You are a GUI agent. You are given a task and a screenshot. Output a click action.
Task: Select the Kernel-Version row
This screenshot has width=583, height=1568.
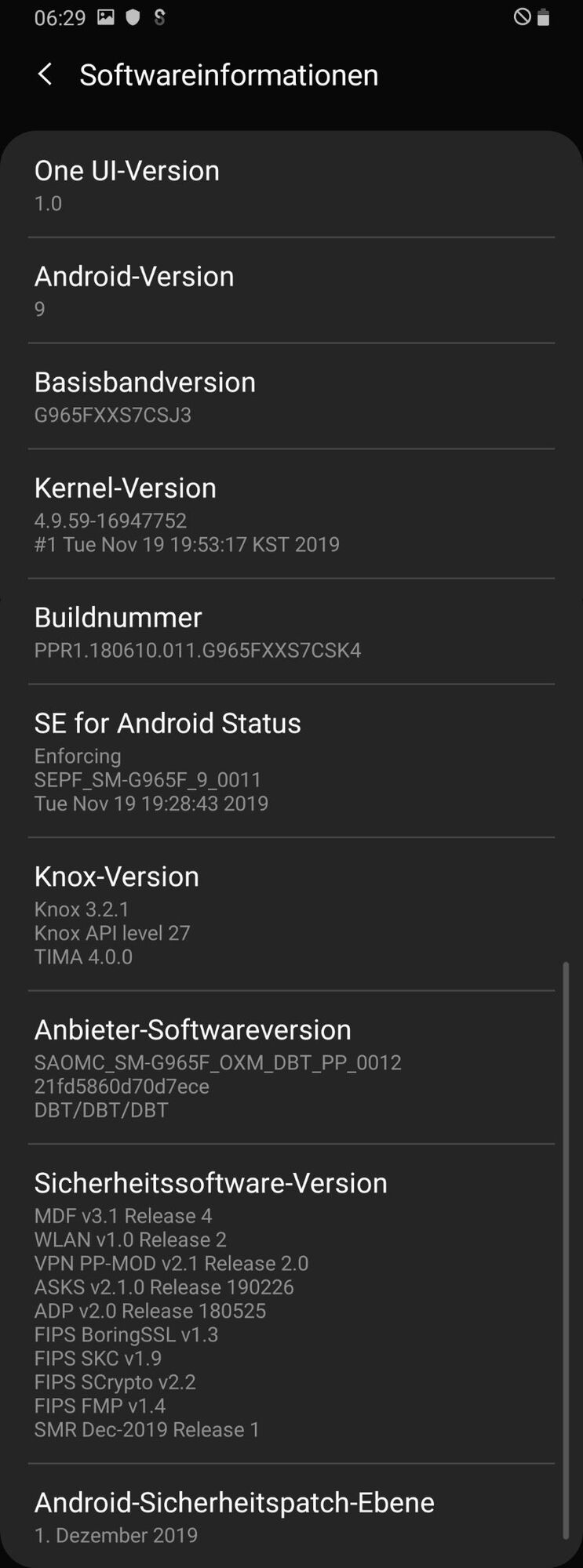pos(290,514)
